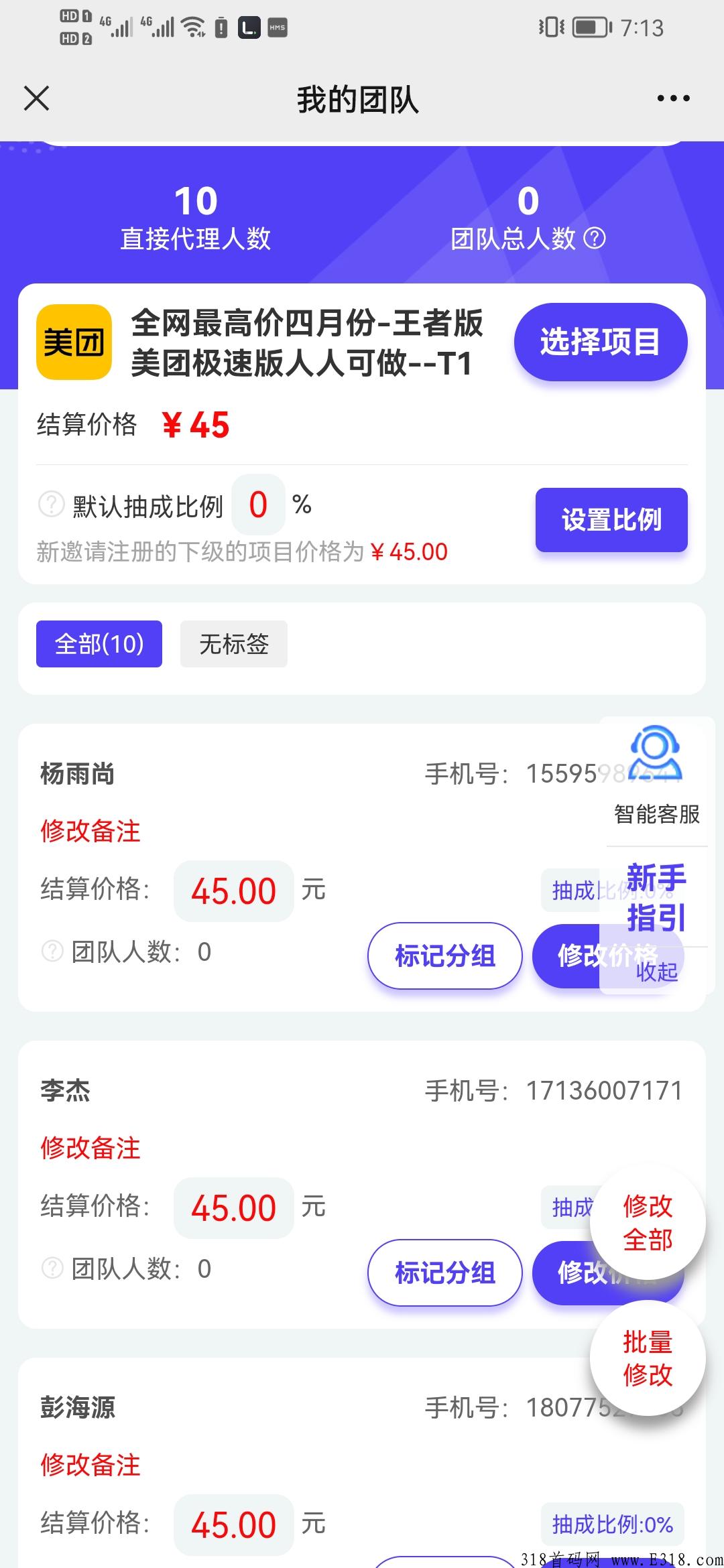
Task: Tap 标记分组 on 李杰's card
Action: [445, 1272]
